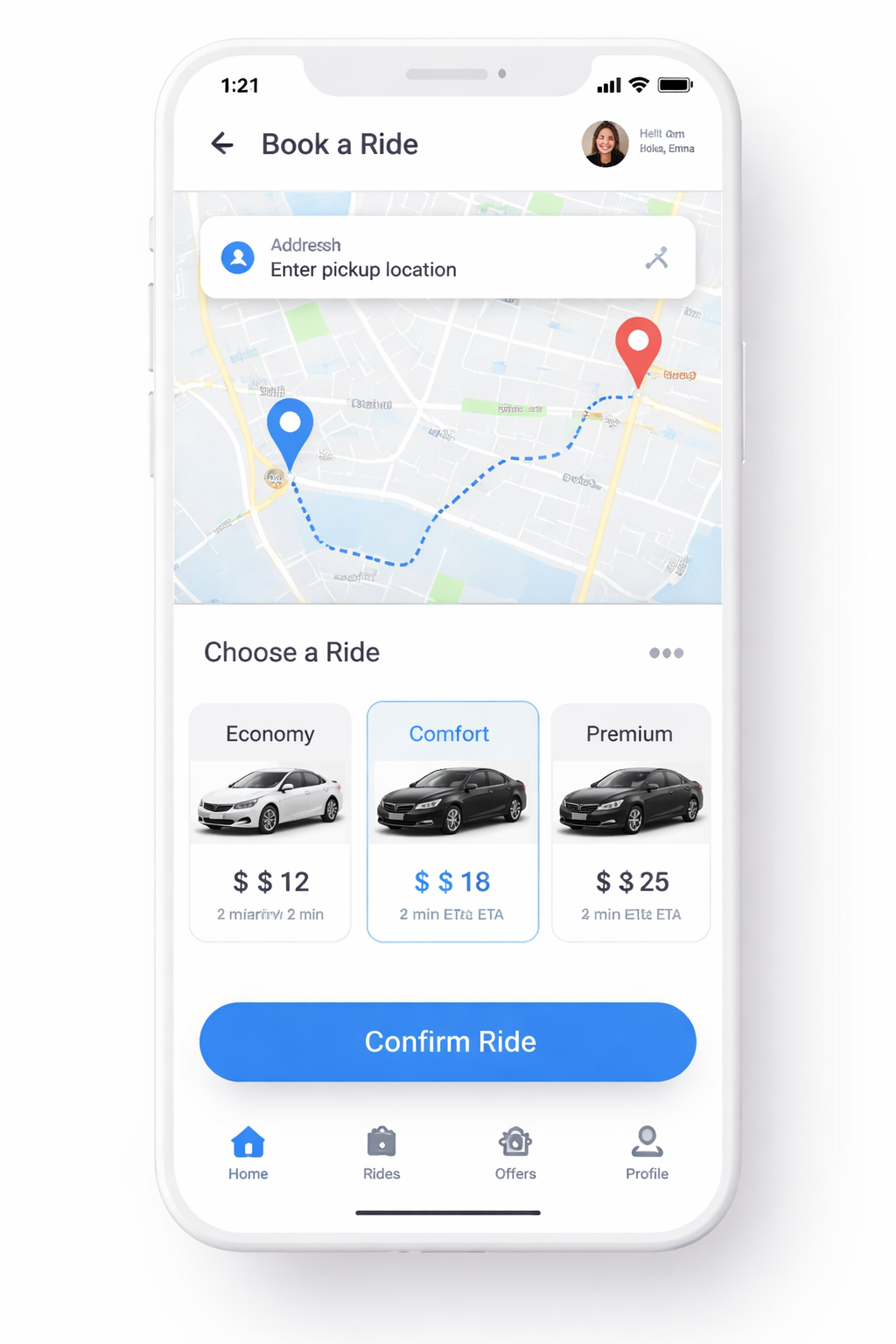Choose the Premium ride card

[x=631, y=822]
